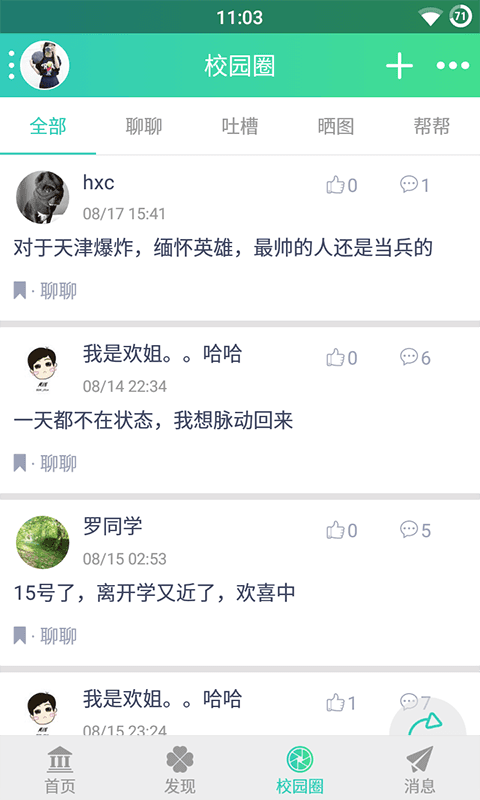Screen dimensions: 480x800
Task: Switch to the 吐槽 tab
Action: 240,126
